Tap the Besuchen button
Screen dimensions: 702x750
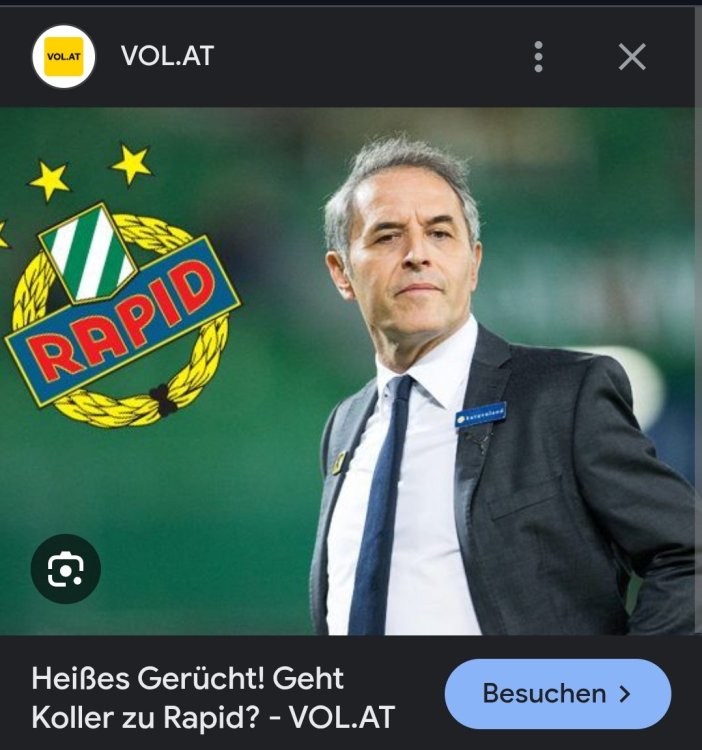557,693
